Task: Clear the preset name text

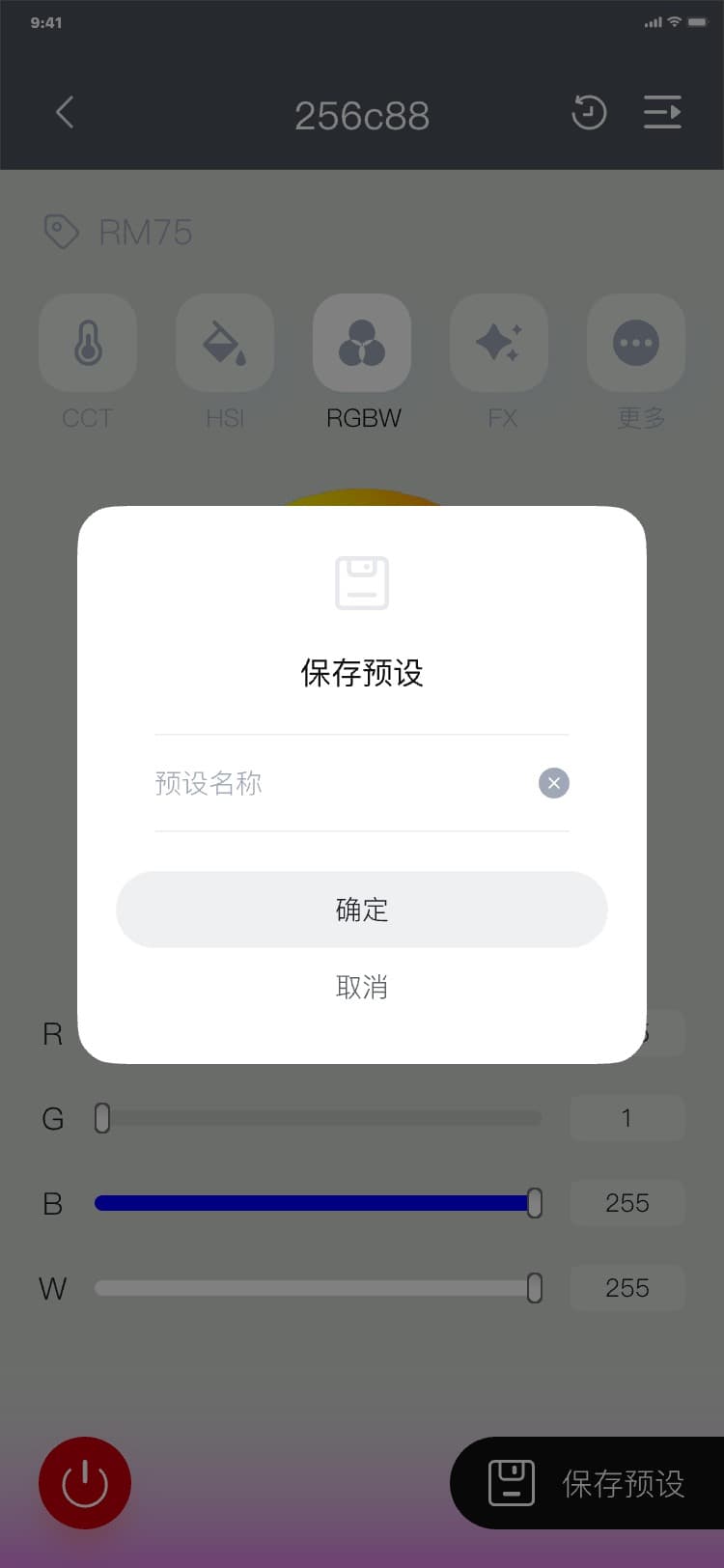Action: pos(553,783)
